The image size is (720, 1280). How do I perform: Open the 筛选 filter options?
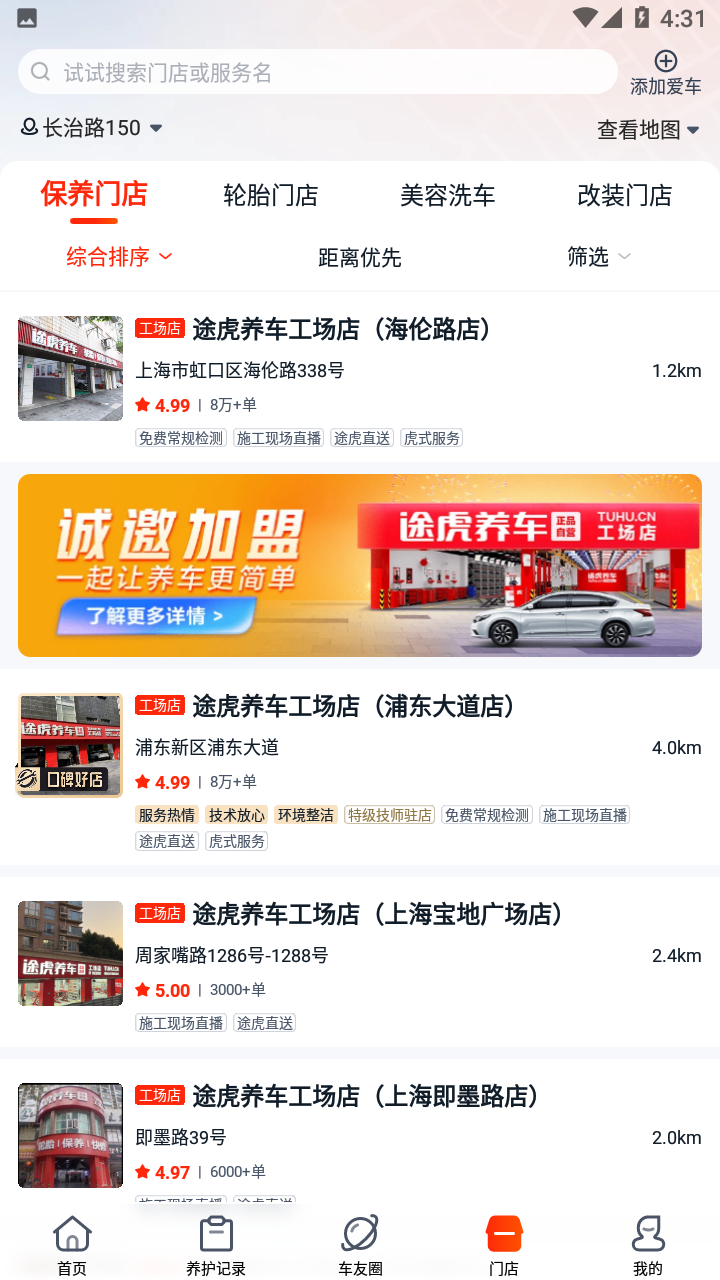coord(599,257)
